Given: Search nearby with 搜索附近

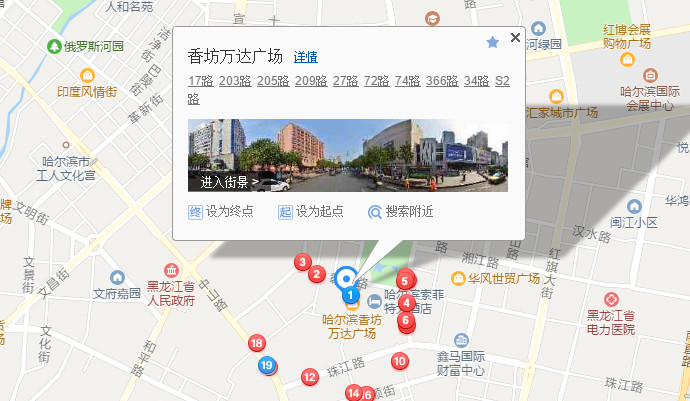Looking at the screenshot, I should tap(401, 212).
